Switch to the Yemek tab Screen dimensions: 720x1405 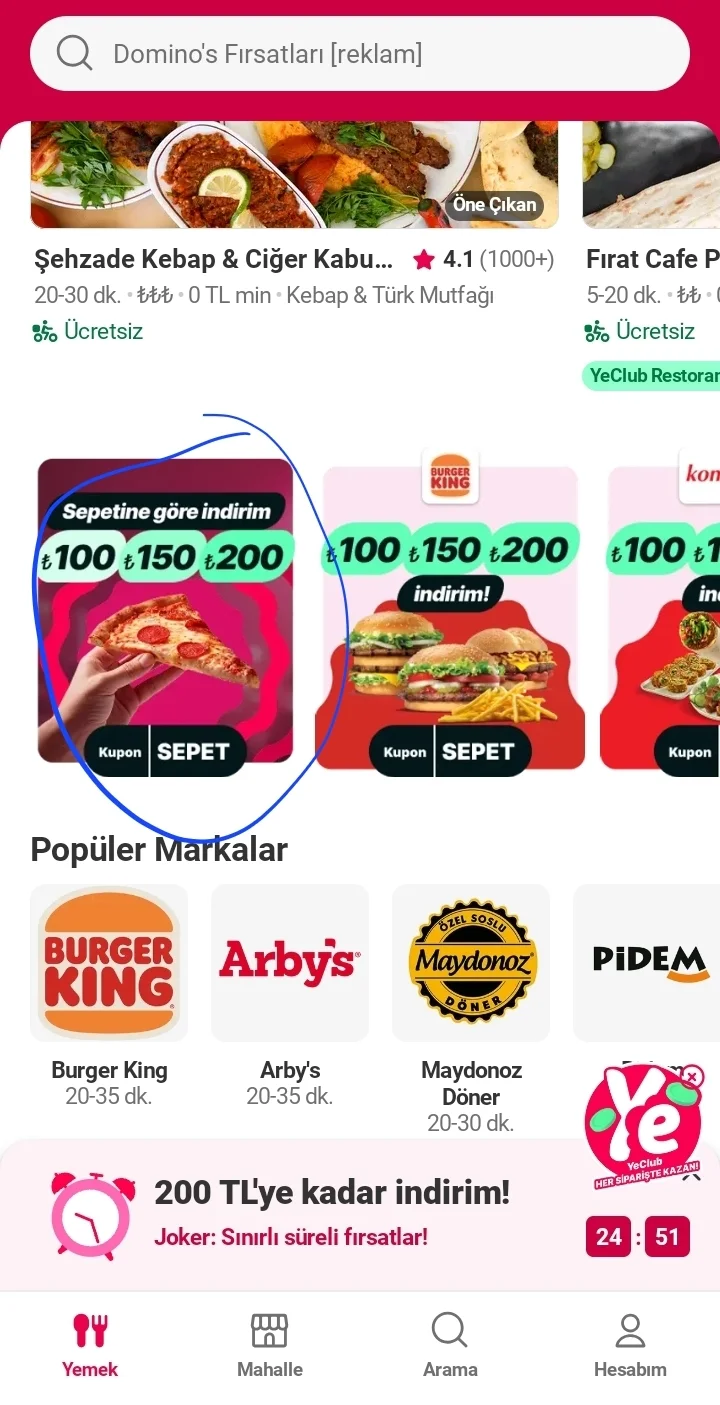(90, 1345)
